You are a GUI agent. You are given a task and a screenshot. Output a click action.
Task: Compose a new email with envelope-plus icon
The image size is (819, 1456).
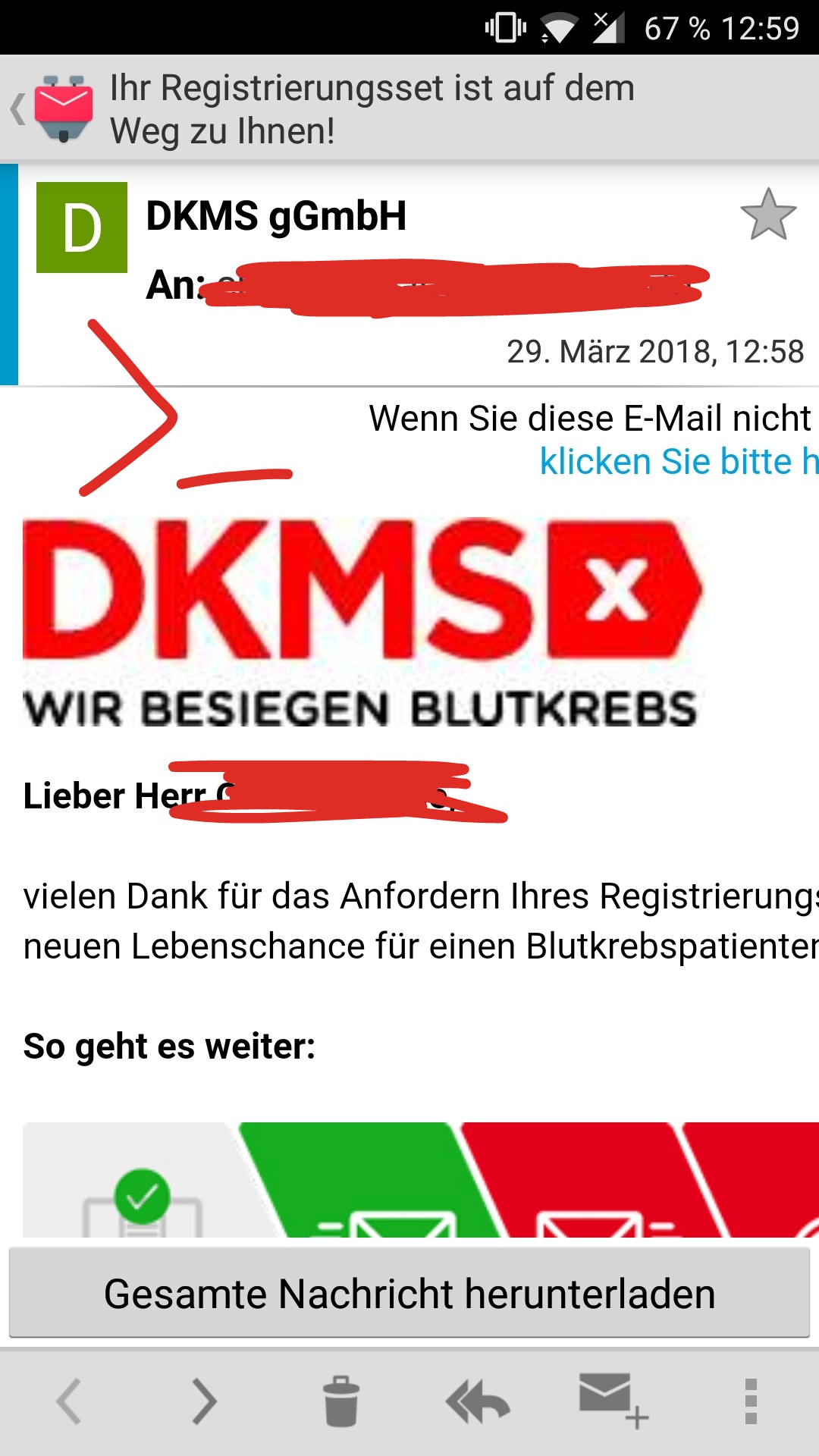[x=614, y=1400]
